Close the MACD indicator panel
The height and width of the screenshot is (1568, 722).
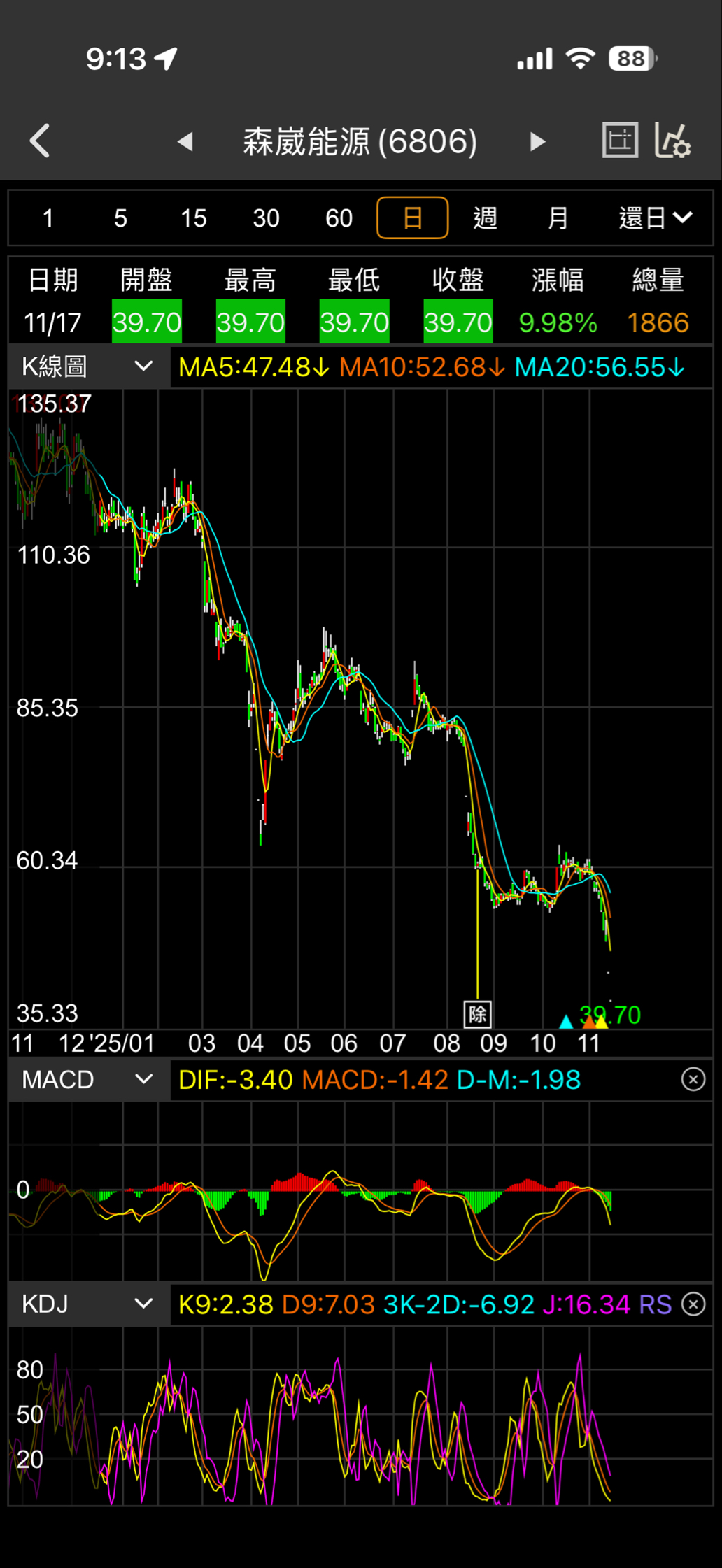click(693, 1080)
